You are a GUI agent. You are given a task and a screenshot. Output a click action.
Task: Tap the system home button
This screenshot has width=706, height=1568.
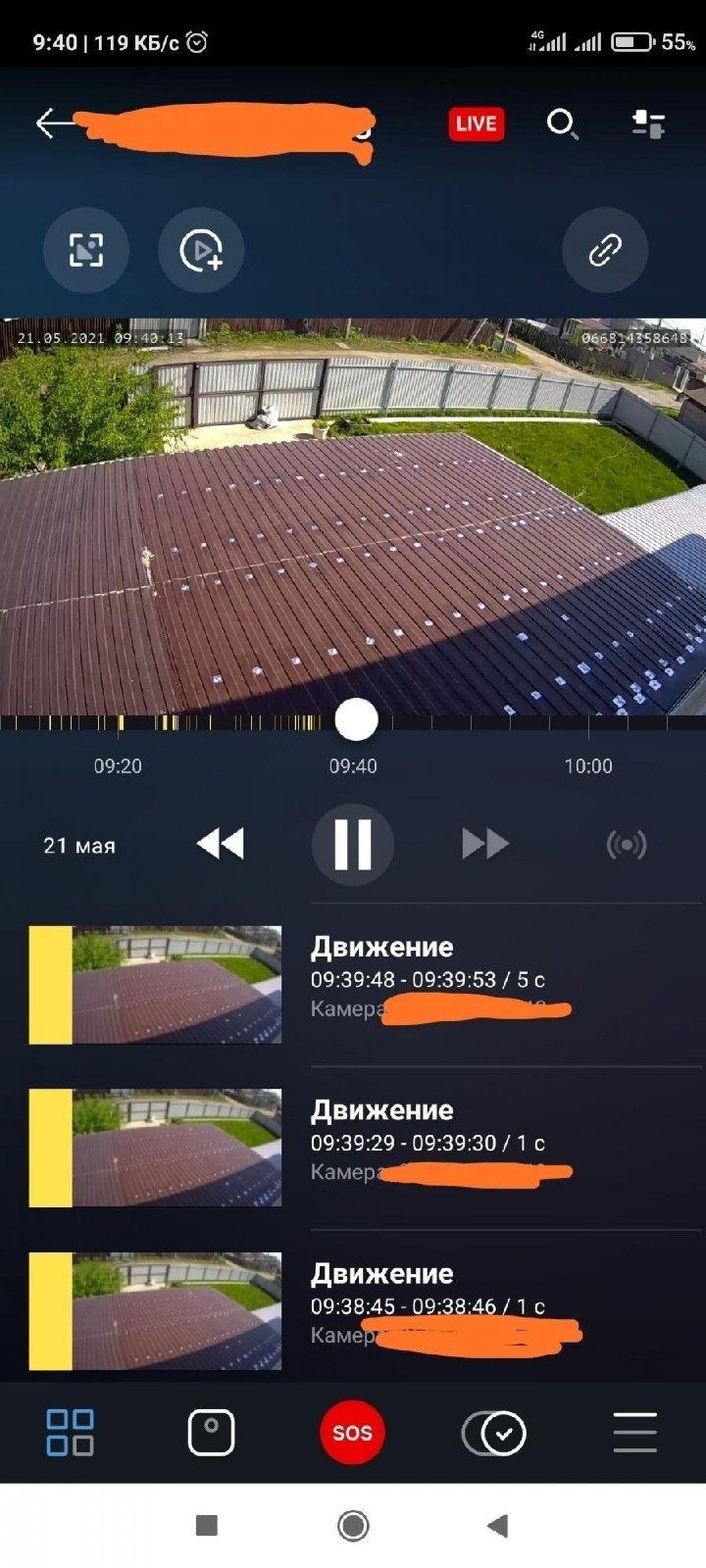tap(353, 1525)
